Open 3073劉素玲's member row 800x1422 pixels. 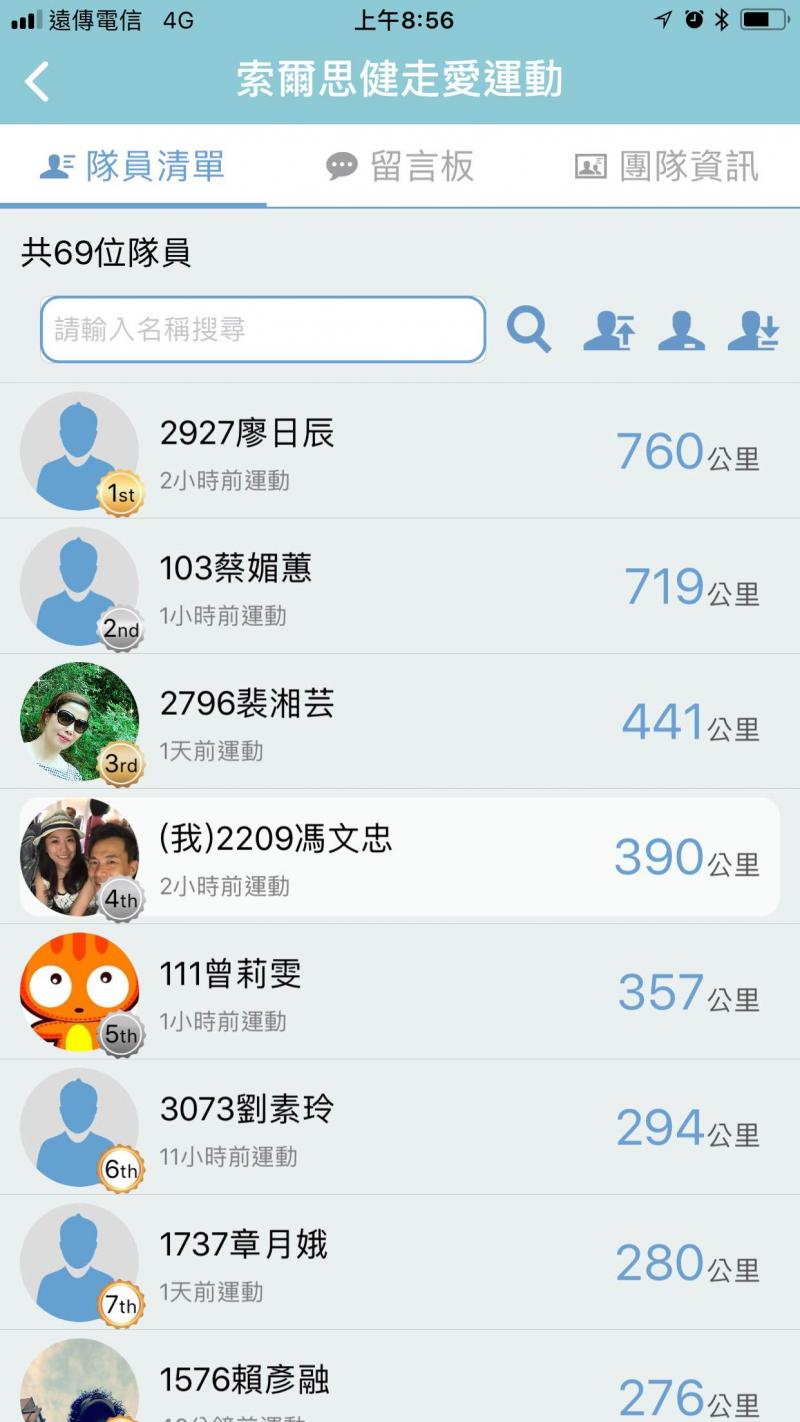(x=400, y=1128)
